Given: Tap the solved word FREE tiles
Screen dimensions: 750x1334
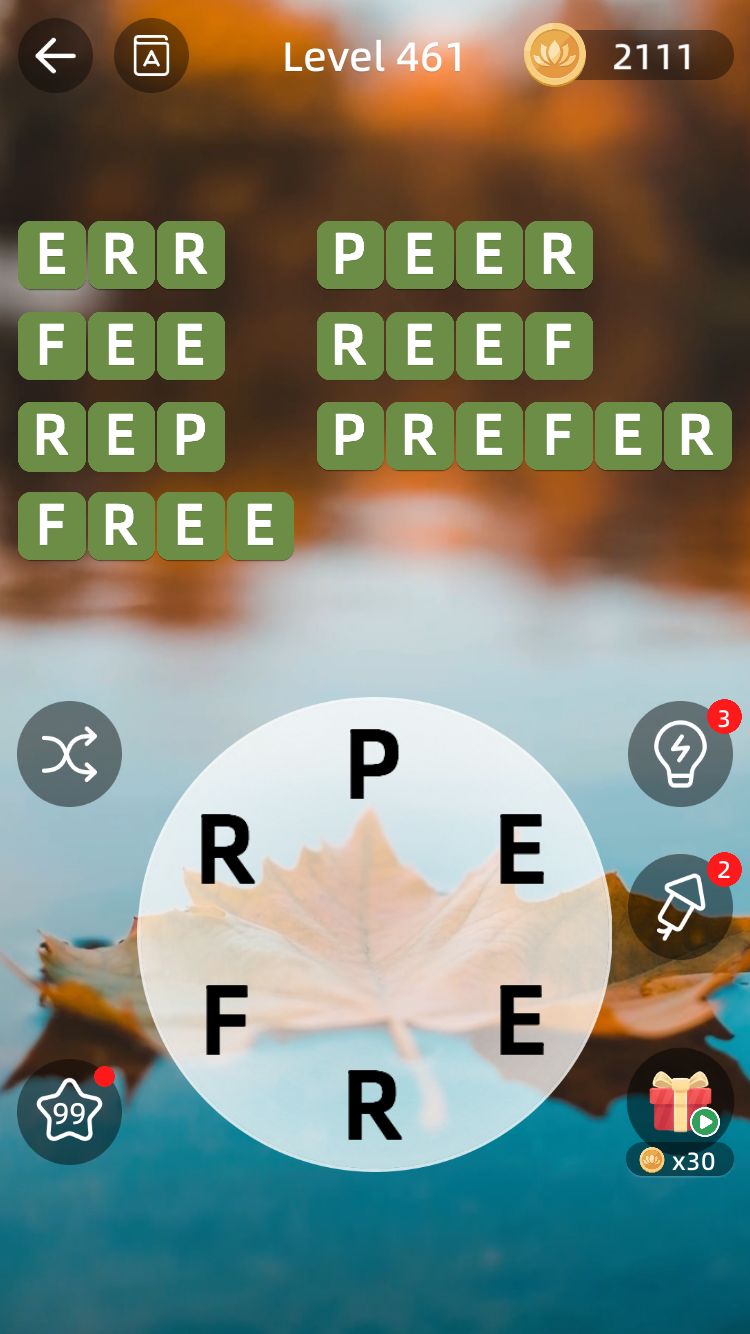Looking at the screenshot, I should 155,525.
